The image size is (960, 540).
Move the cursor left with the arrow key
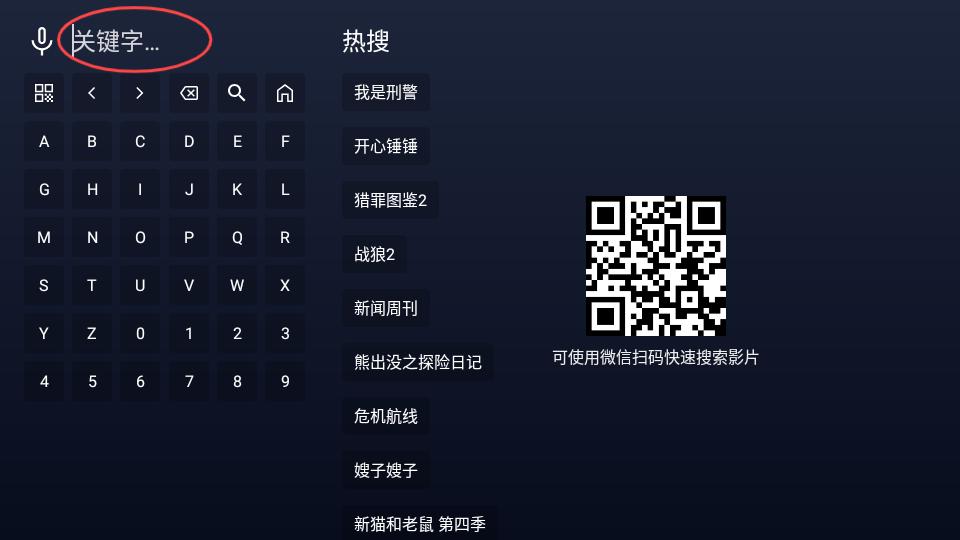92,93
